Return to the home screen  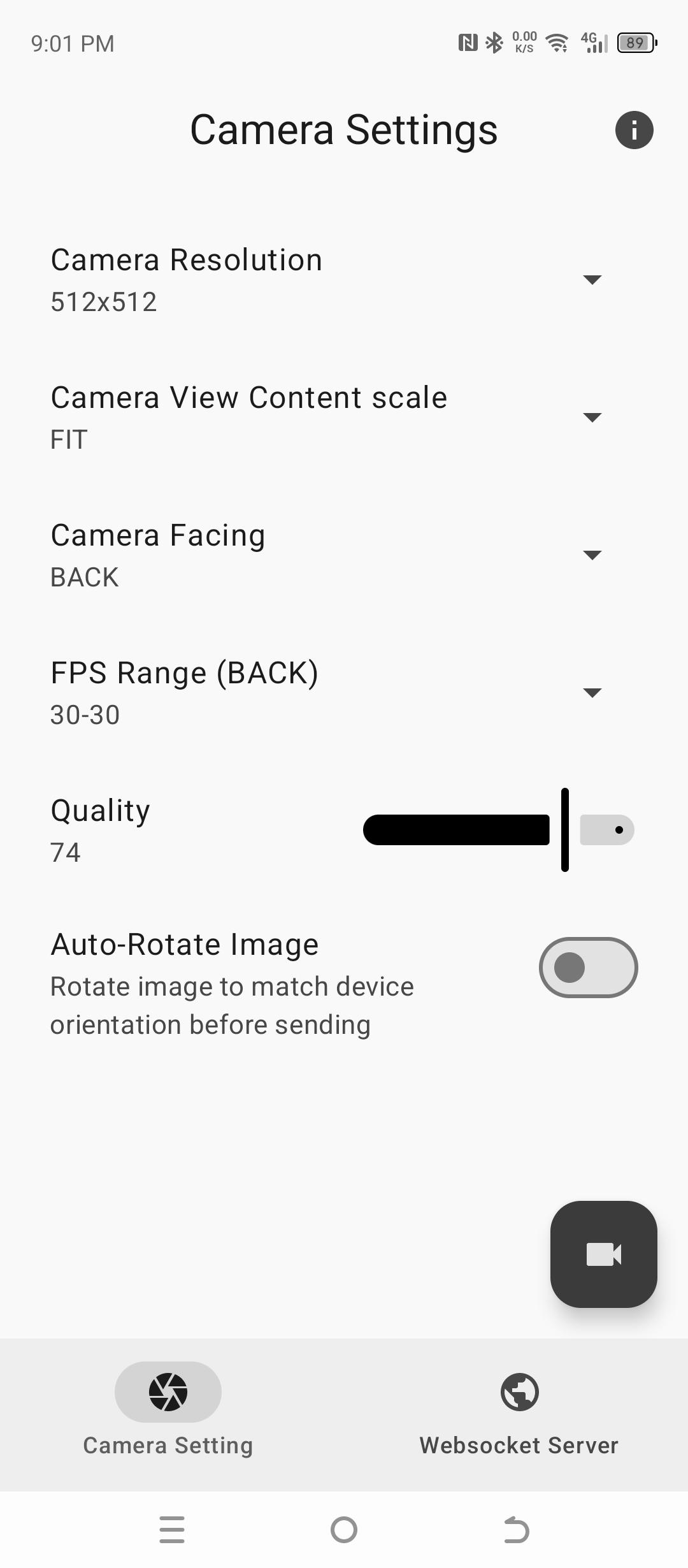[344, 1530]
